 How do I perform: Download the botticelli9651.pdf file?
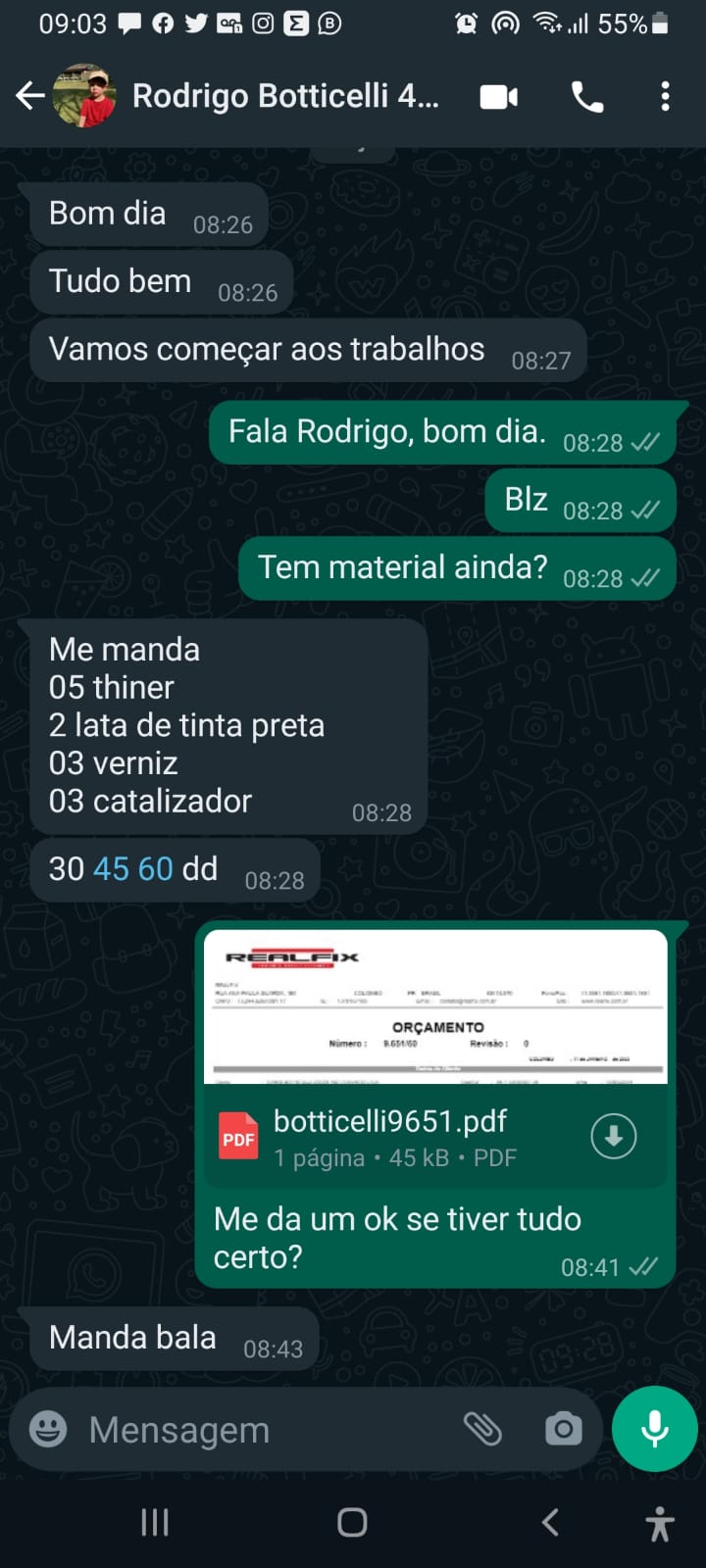point(614,1137)
